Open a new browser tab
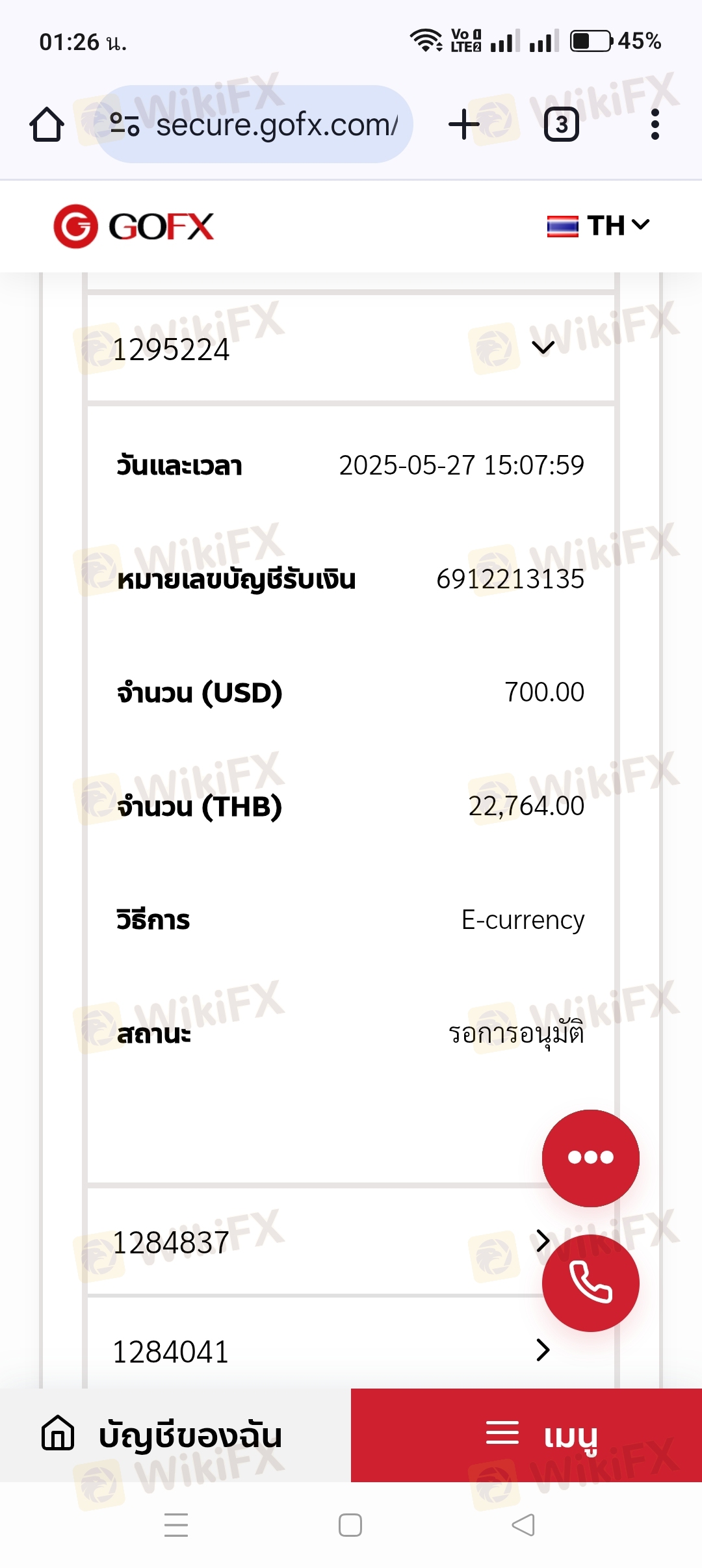This screenshot has width=702, height=1568. click(x=464, y=124)
